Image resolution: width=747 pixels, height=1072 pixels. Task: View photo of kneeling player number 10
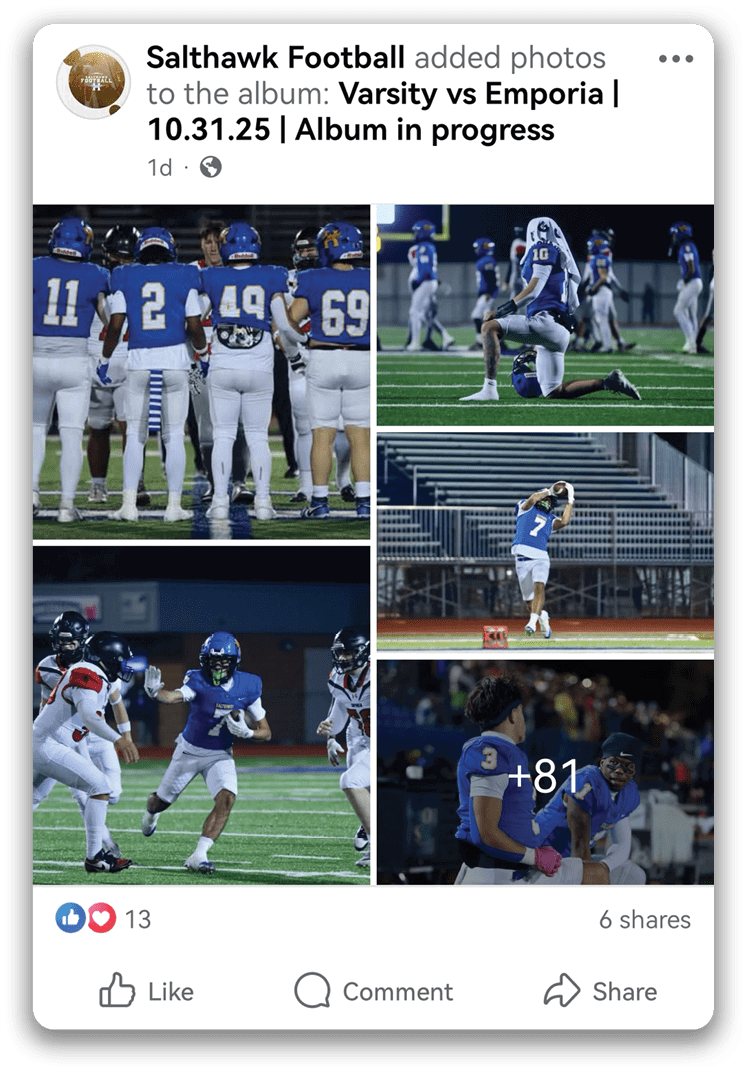[x=545, y=315]
